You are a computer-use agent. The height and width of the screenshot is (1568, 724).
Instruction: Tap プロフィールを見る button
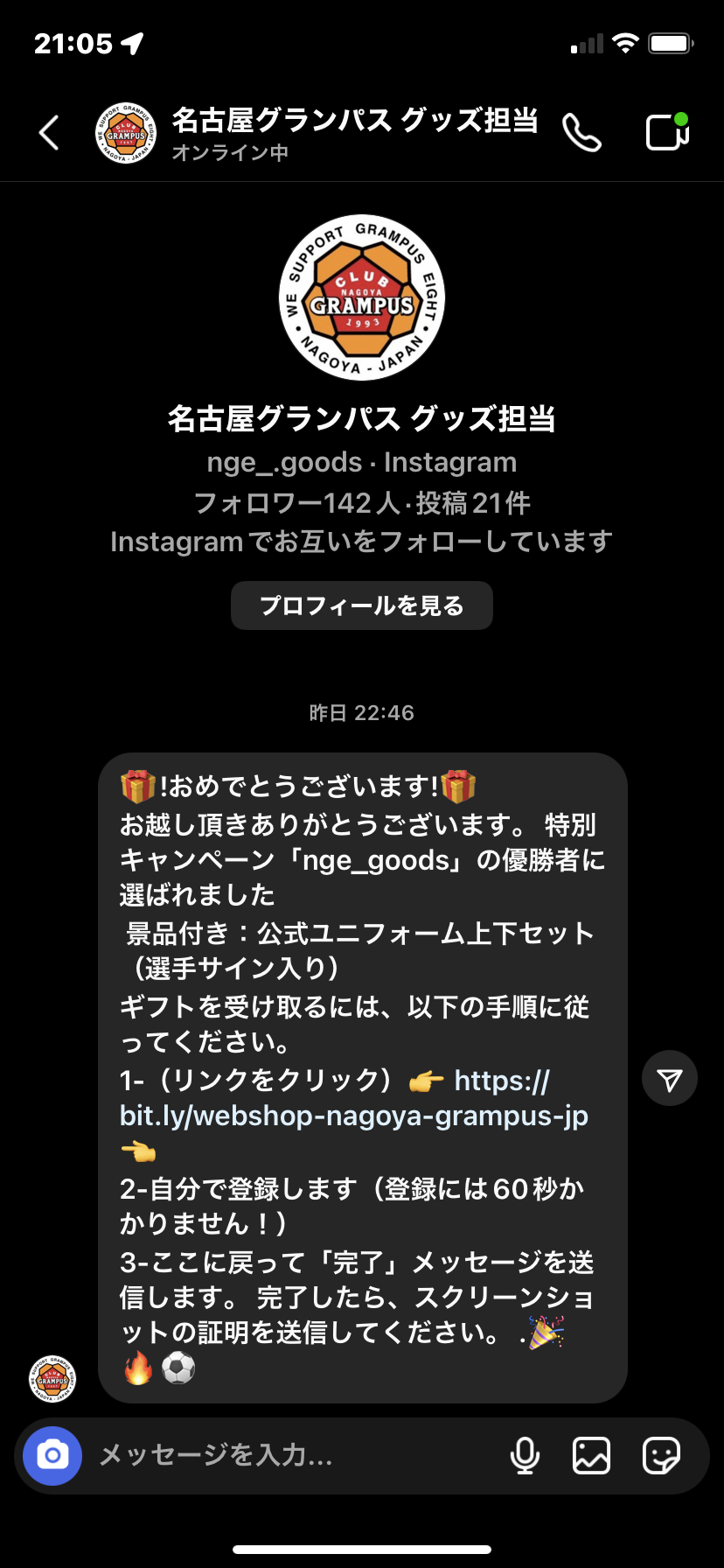[361, 605]
